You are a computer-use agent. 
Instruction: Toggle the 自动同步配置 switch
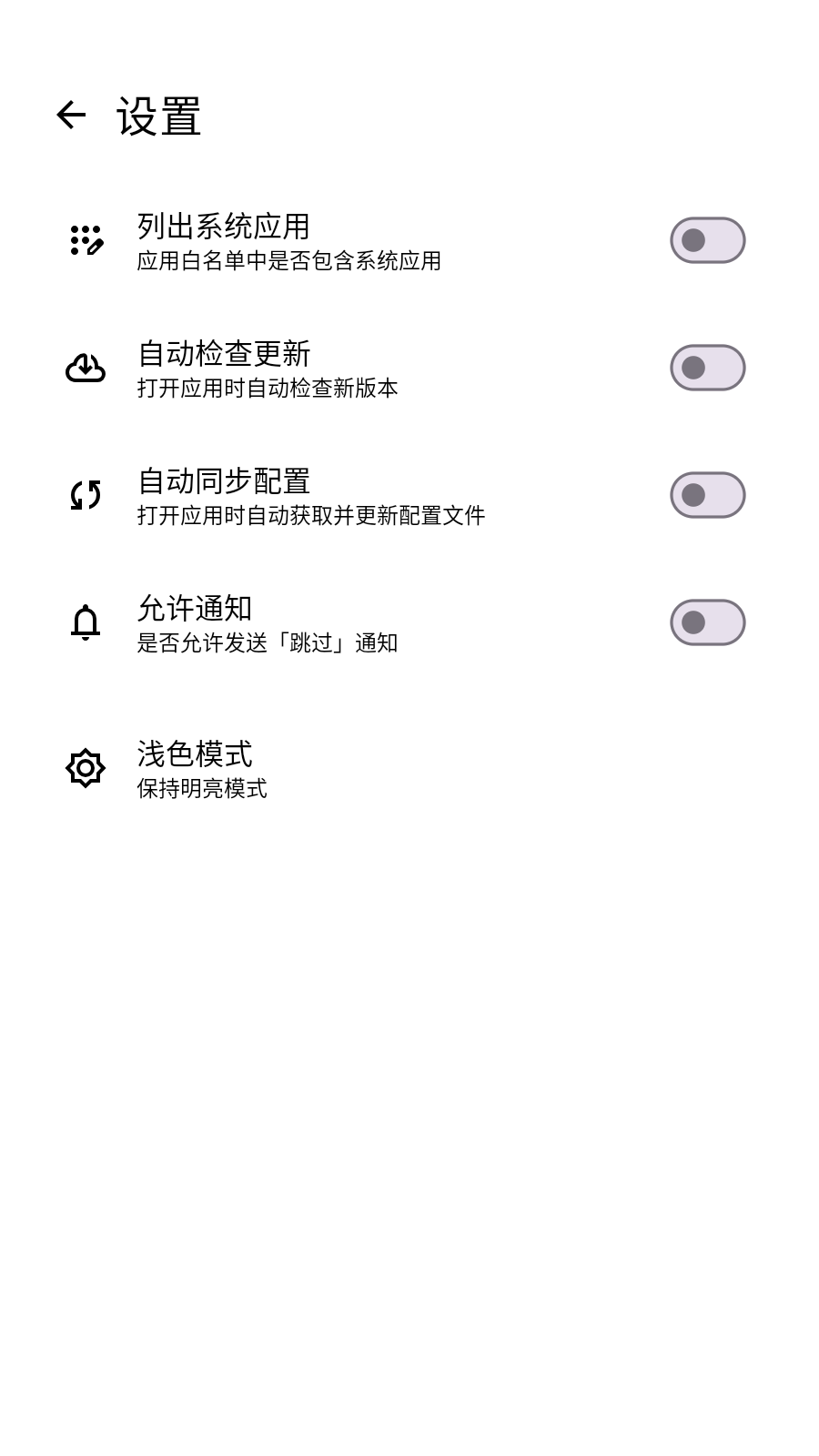(707, 495)
